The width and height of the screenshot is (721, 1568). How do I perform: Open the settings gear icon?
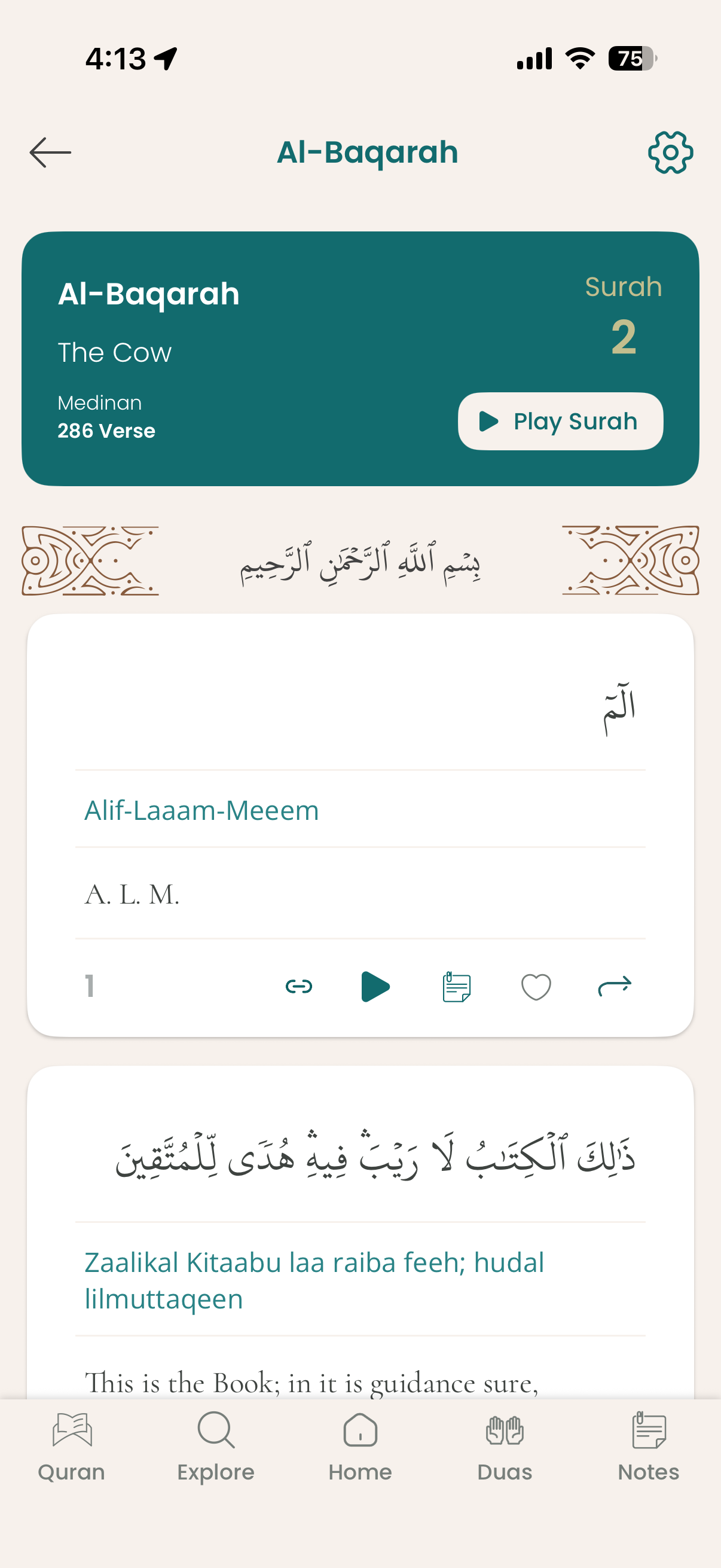670,152
